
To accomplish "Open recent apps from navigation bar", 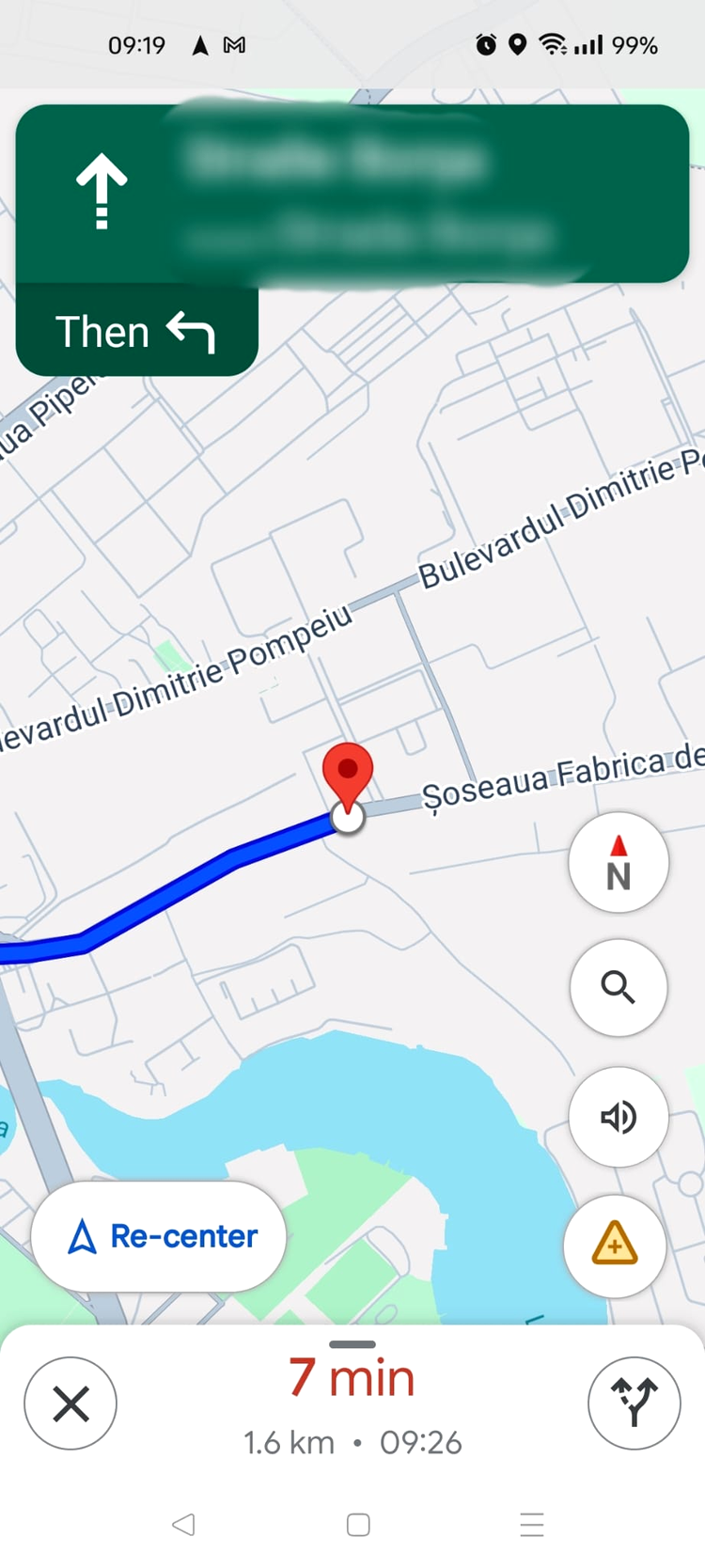I will (531, 1524).
